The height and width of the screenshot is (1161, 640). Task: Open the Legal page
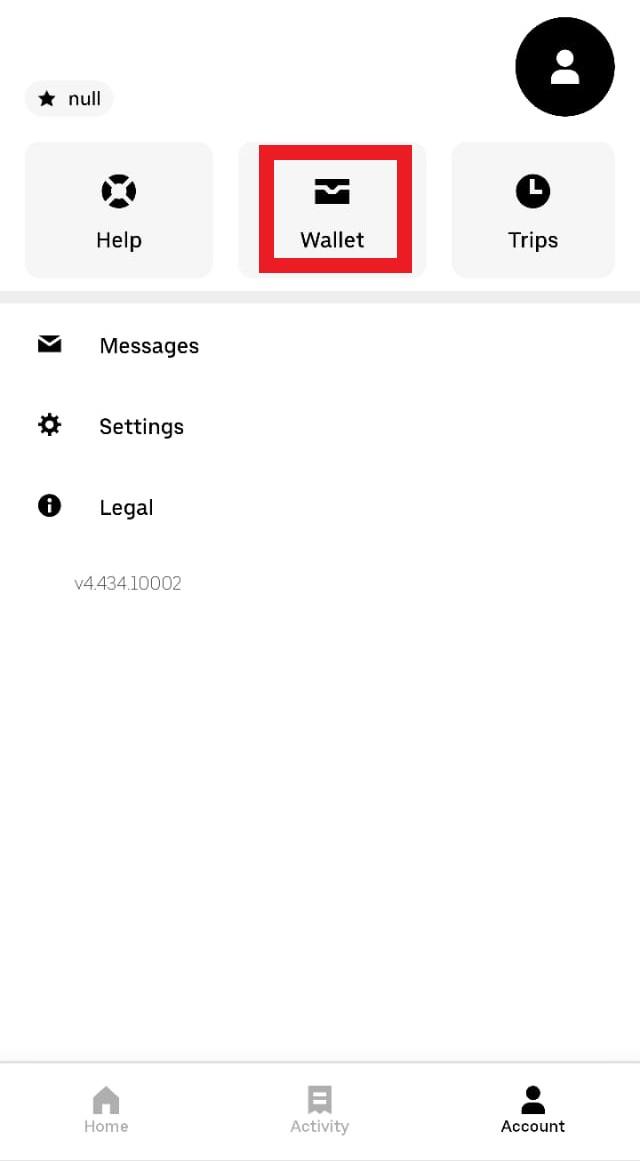point(126,508)
